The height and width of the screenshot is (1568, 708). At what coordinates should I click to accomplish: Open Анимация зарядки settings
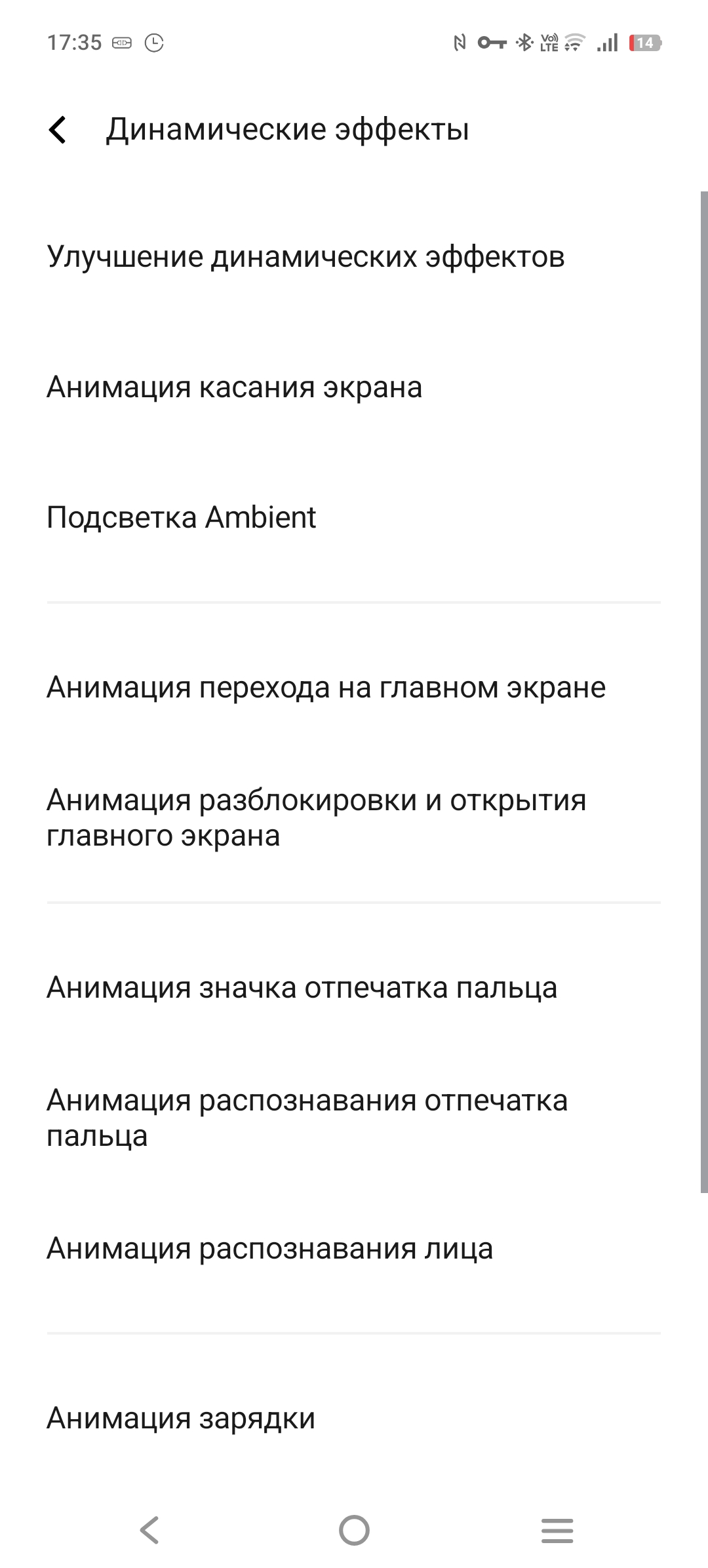tap(354, 1418)
